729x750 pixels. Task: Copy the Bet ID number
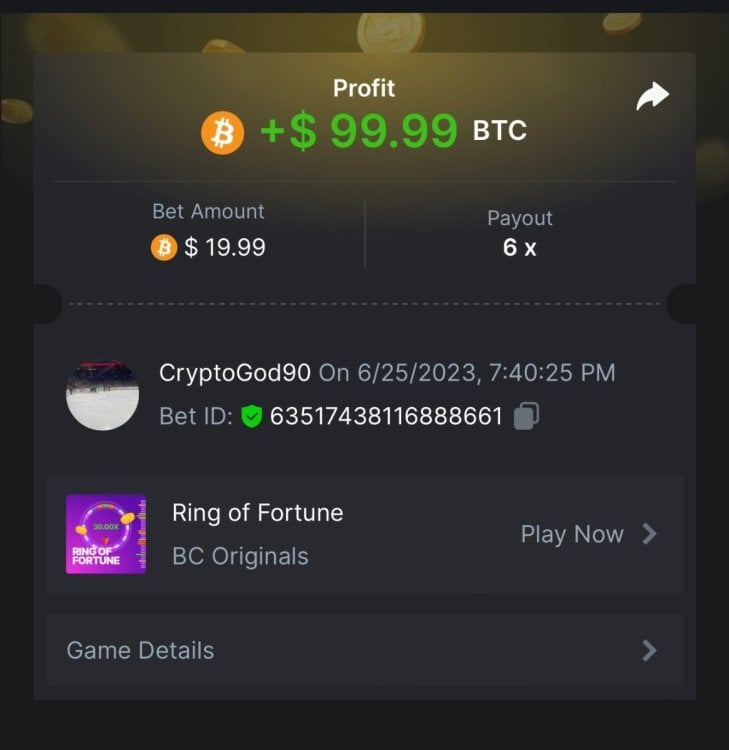coord(526,416)
